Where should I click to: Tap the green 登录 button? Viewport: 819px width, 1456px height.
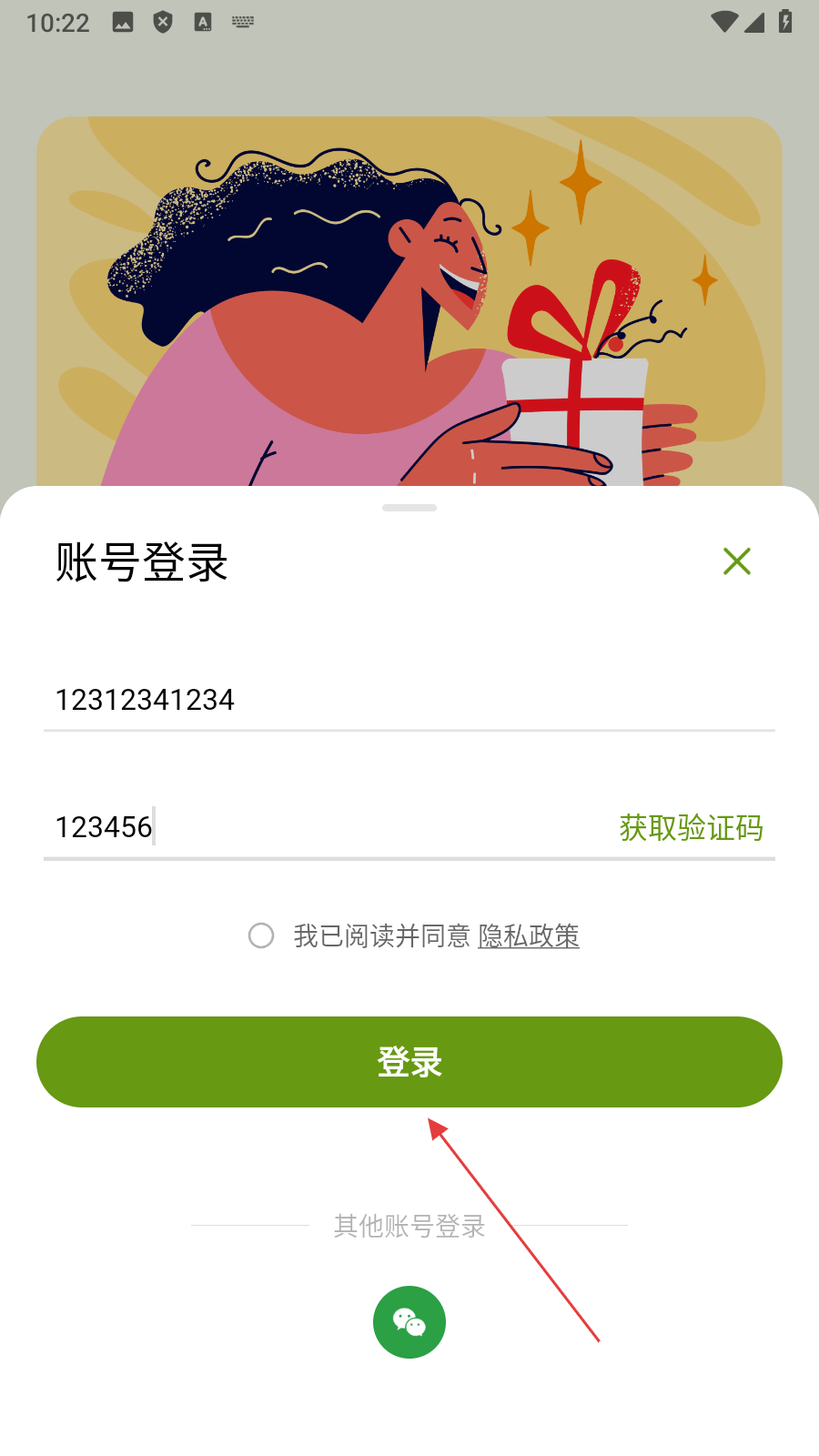(409, 1062)
